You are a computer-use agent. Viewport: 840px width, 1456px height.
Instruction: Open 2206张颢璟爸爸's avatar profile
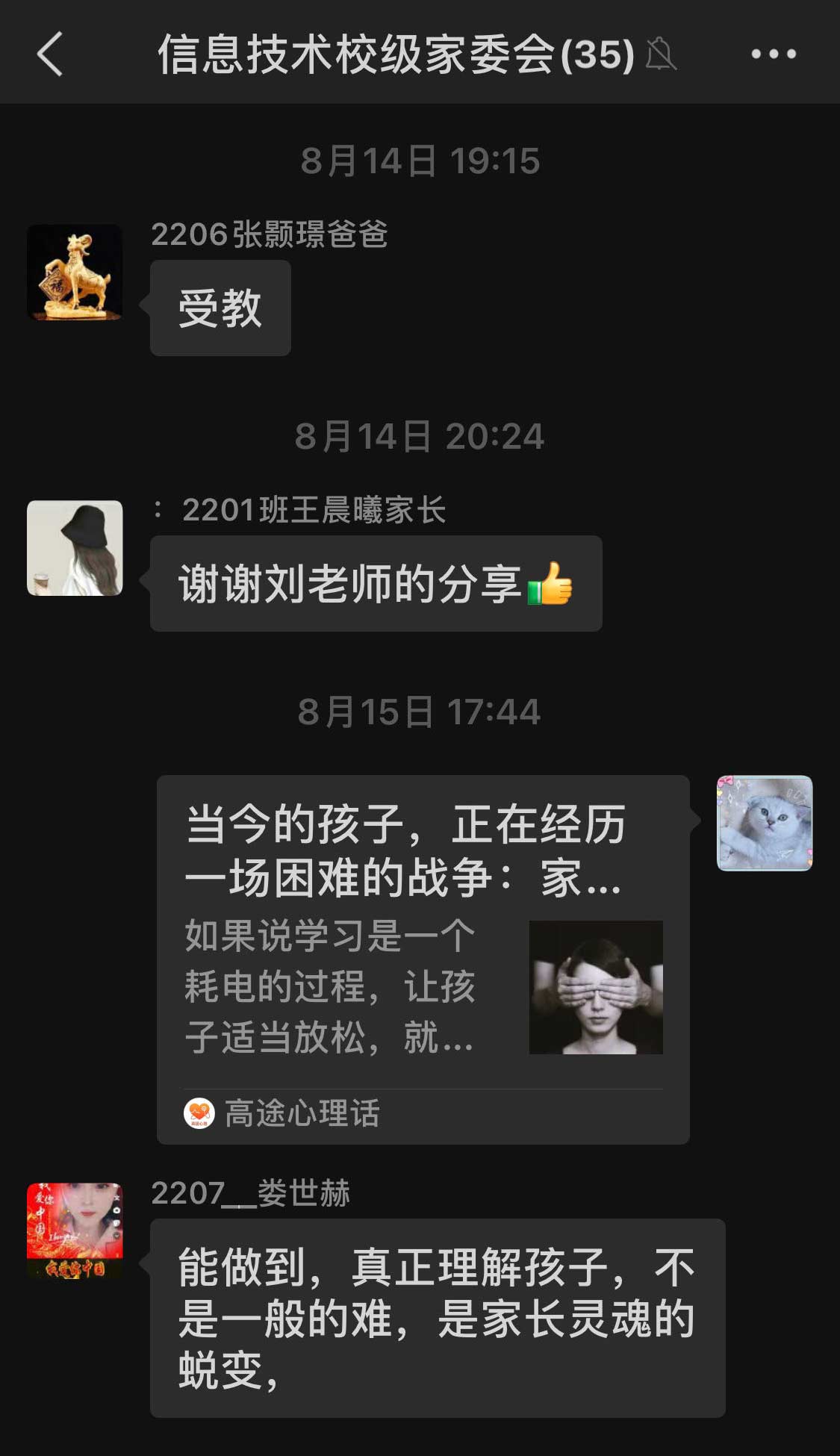pyautogui.click(x=75, y=273)
